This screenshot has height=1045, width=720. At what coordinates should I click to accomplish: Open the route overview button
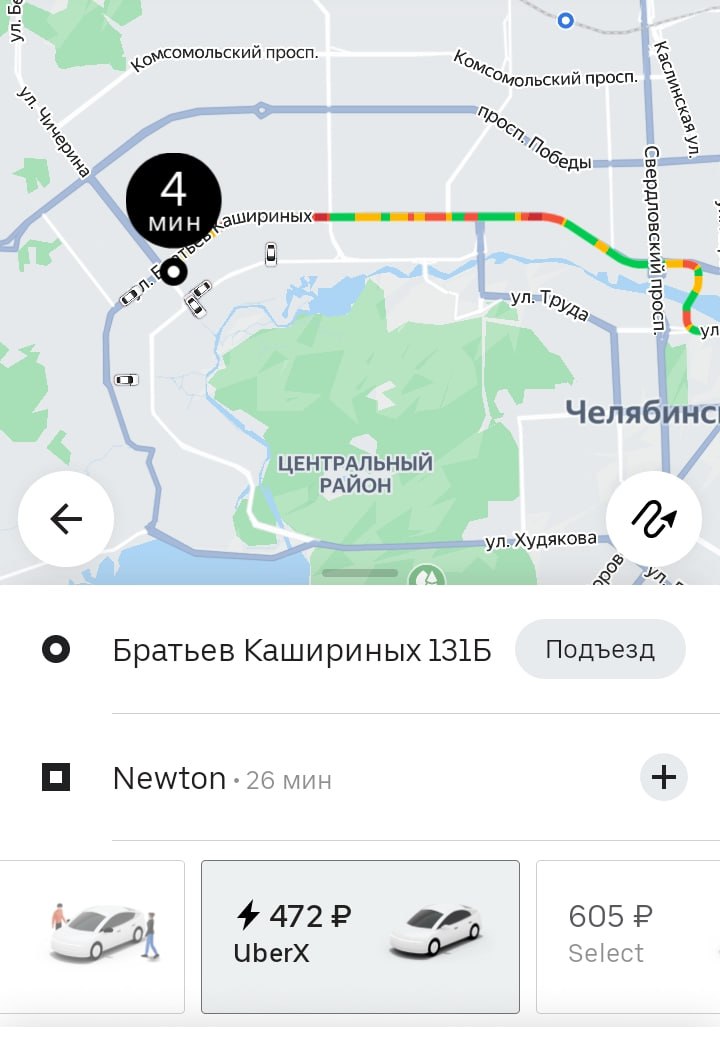point(653,519)
